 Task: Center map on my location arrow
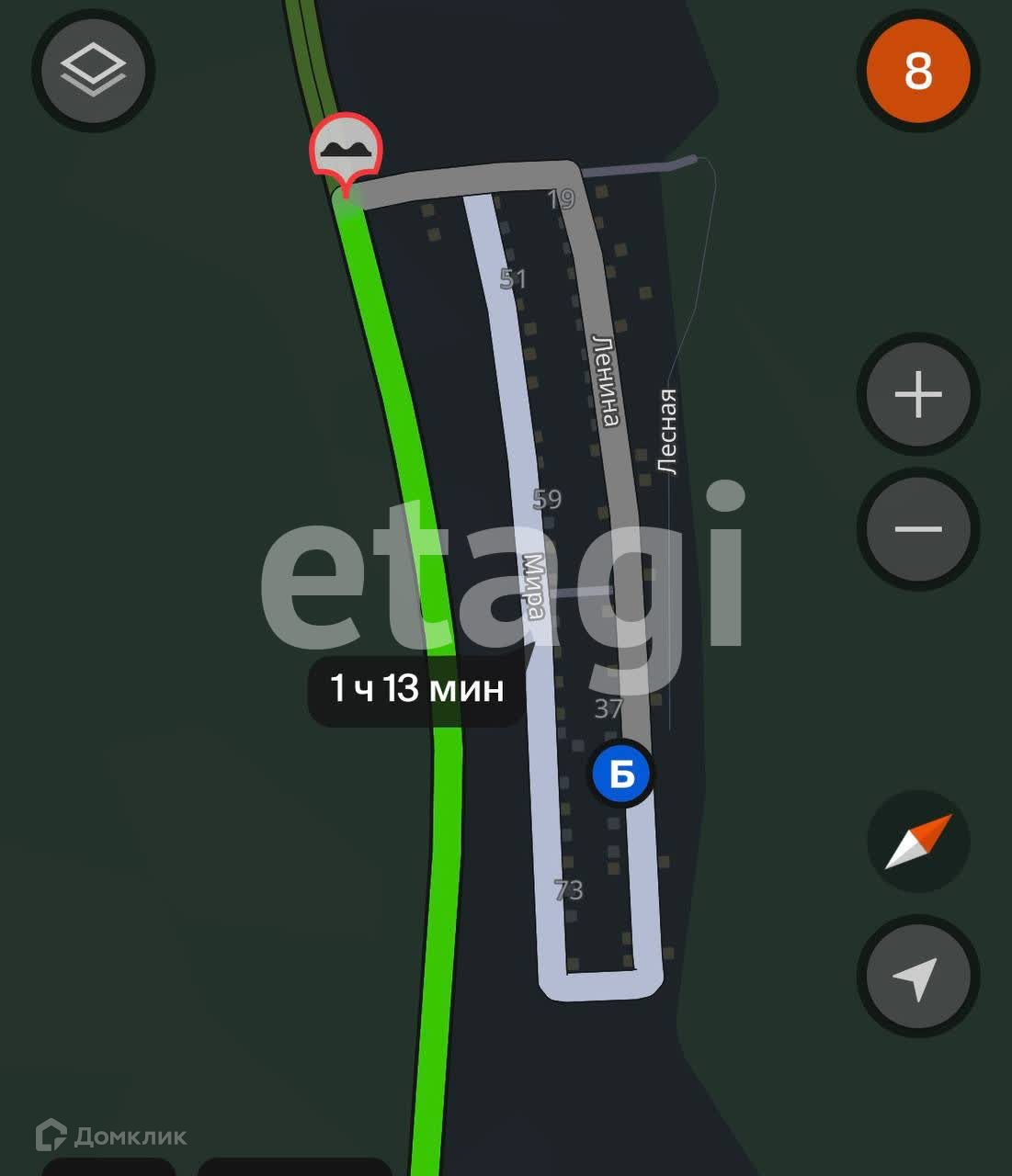tap(918, 977)
